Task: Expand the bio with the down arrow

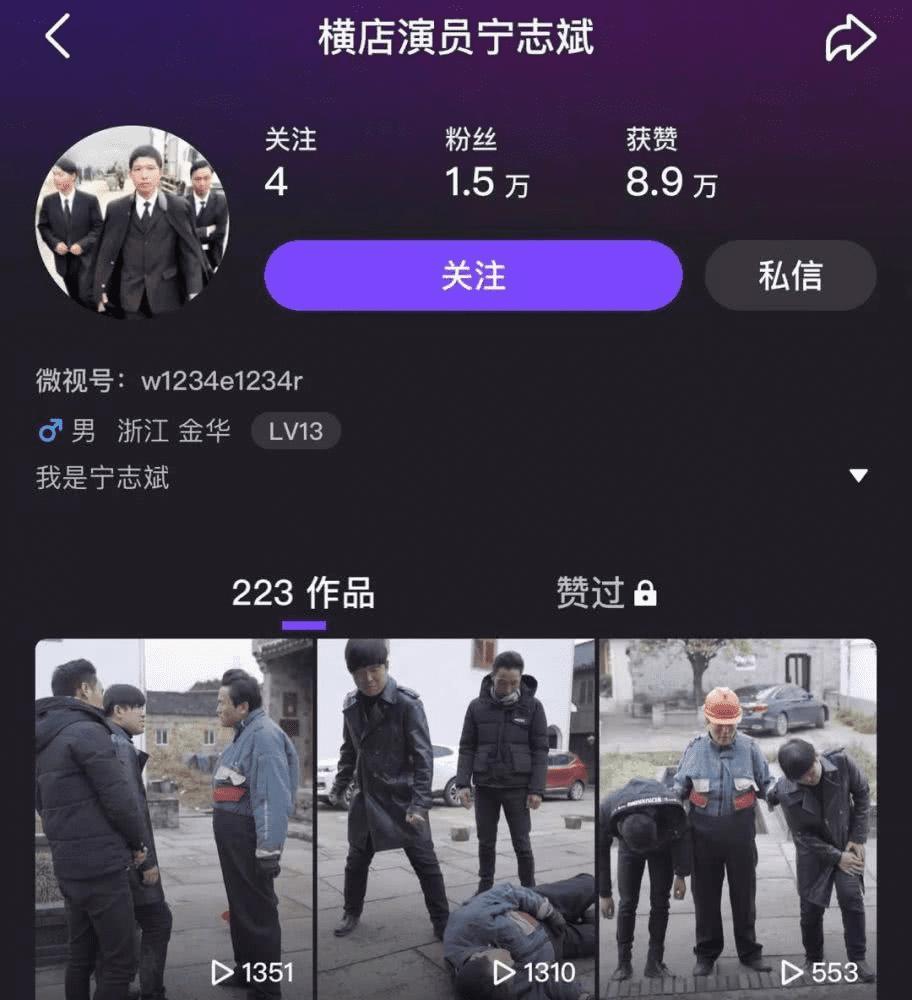Action: tap(858, 476)
